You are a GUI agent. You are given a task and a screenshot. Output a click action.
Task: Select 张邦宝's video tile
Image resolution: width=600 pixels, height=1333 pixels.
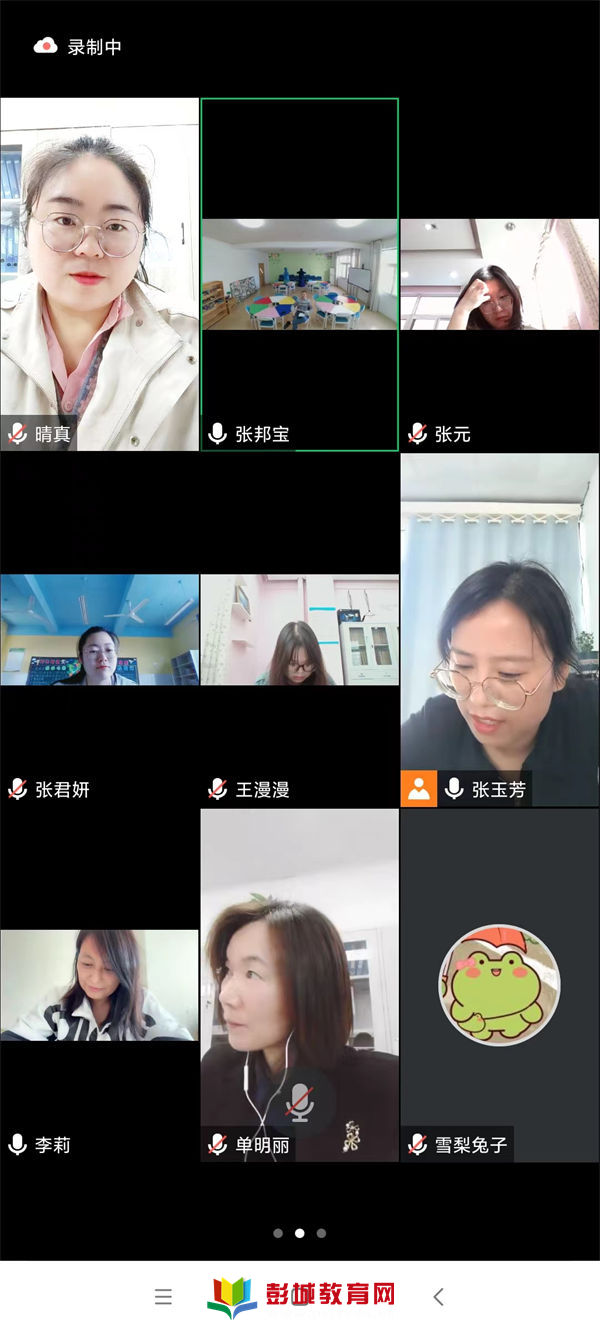click(300, 274)
